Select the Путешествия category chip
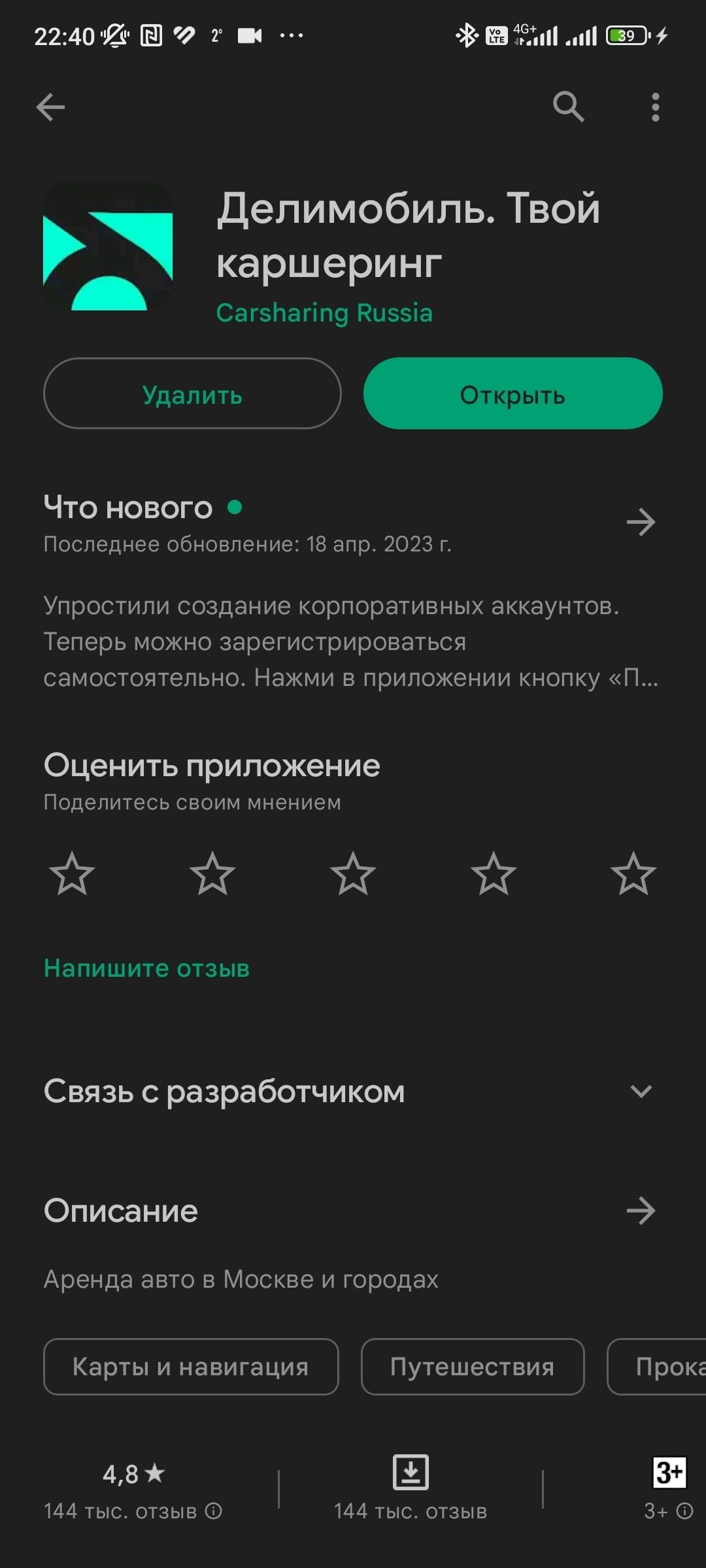706x1568 pixels. pyautogui.click(x=472, y=1367)
